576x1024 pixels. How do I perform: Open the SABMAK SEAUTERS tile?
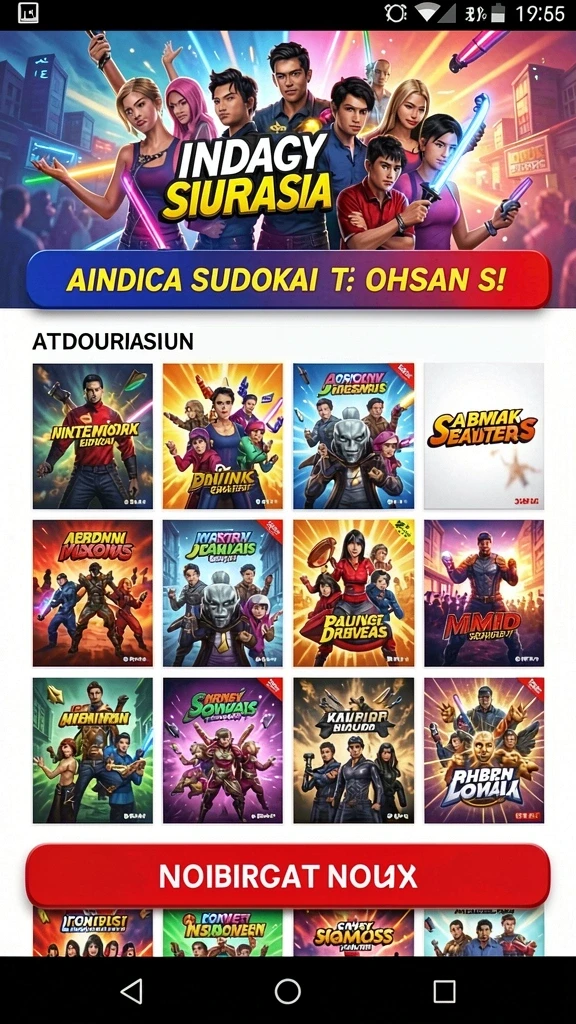point(484,436)
